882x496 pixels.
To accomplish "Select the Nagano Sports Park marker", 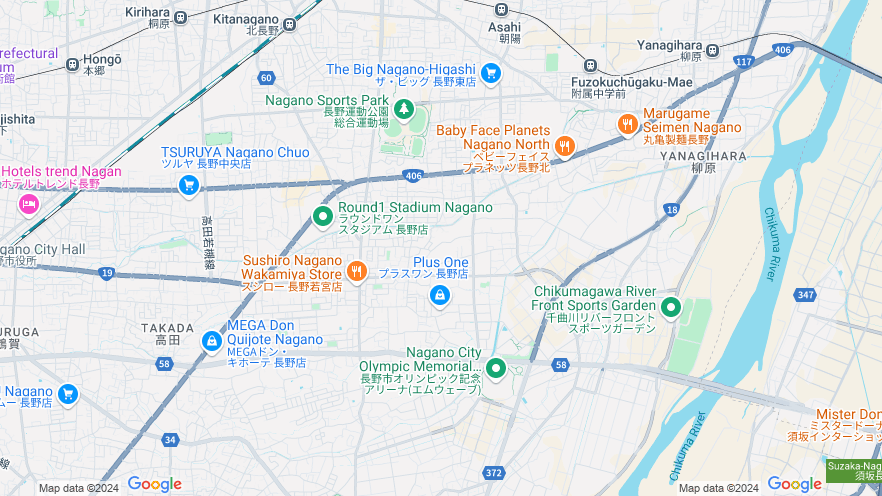I will (x=402, y=108).
